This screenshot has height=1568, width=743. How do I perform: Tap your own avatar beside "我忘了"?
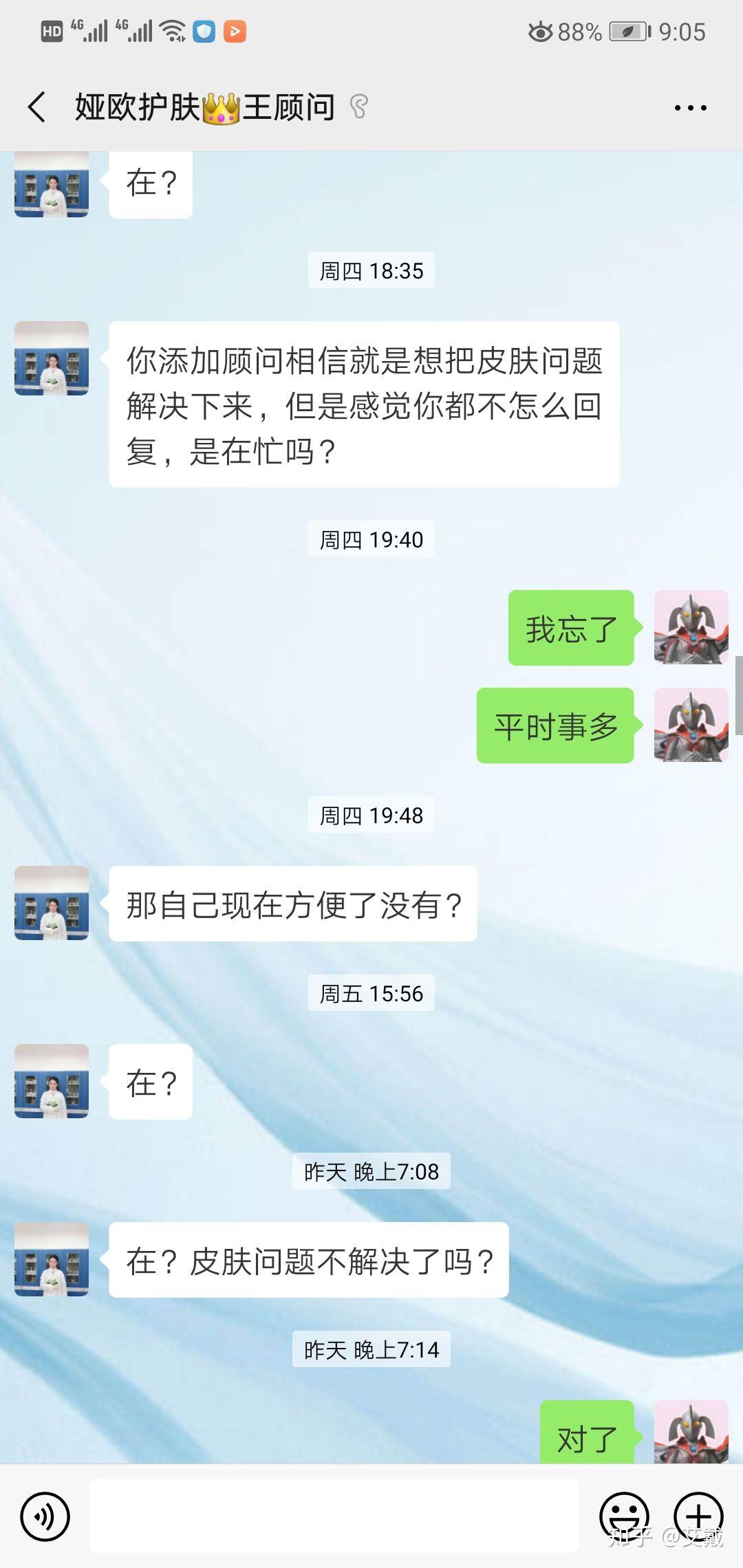pos(691,627)
